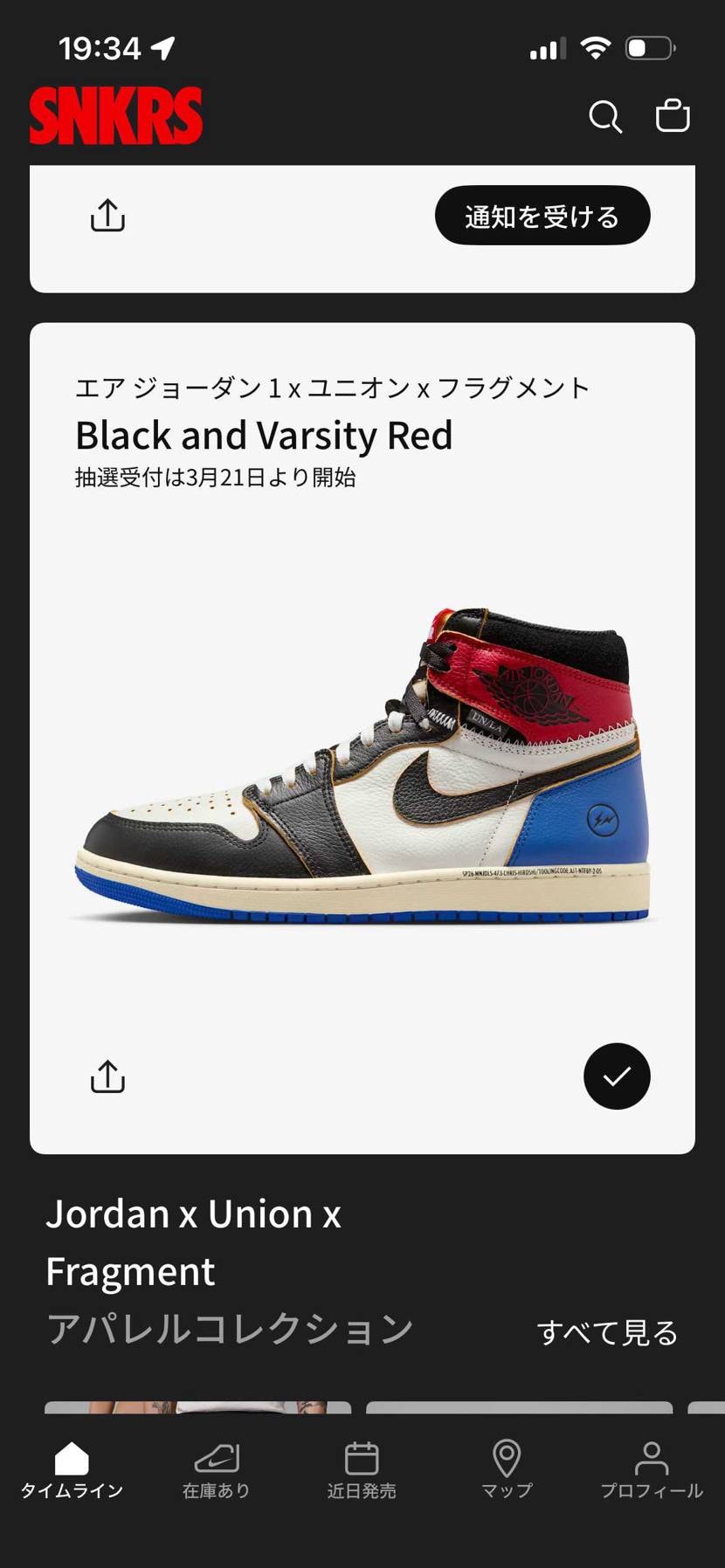Open the プロフィール tab

652,1470
